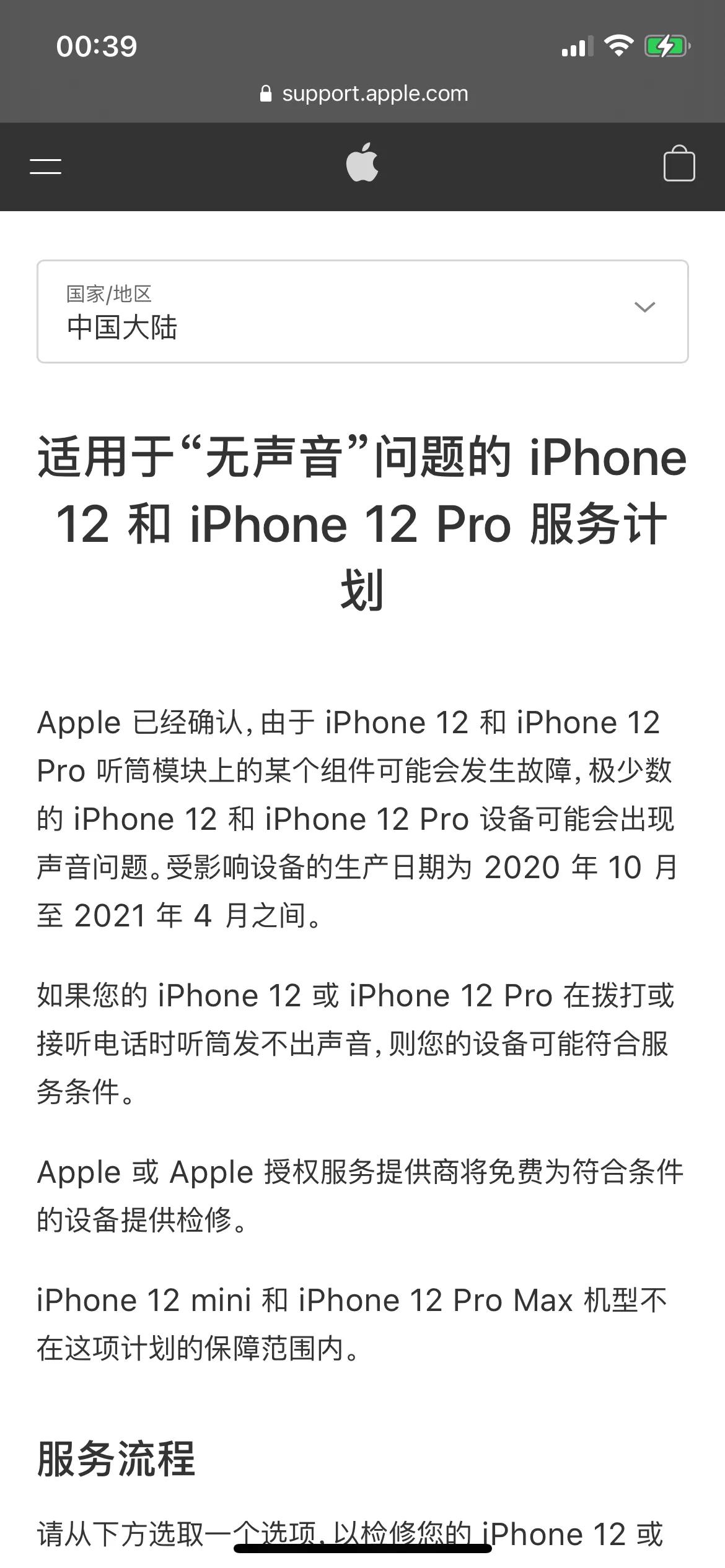Viewport: 725px width, 1568px height.
Task: Tap the support.apple.com address bar
Action: pyautogui.click(x=364, y=94)
